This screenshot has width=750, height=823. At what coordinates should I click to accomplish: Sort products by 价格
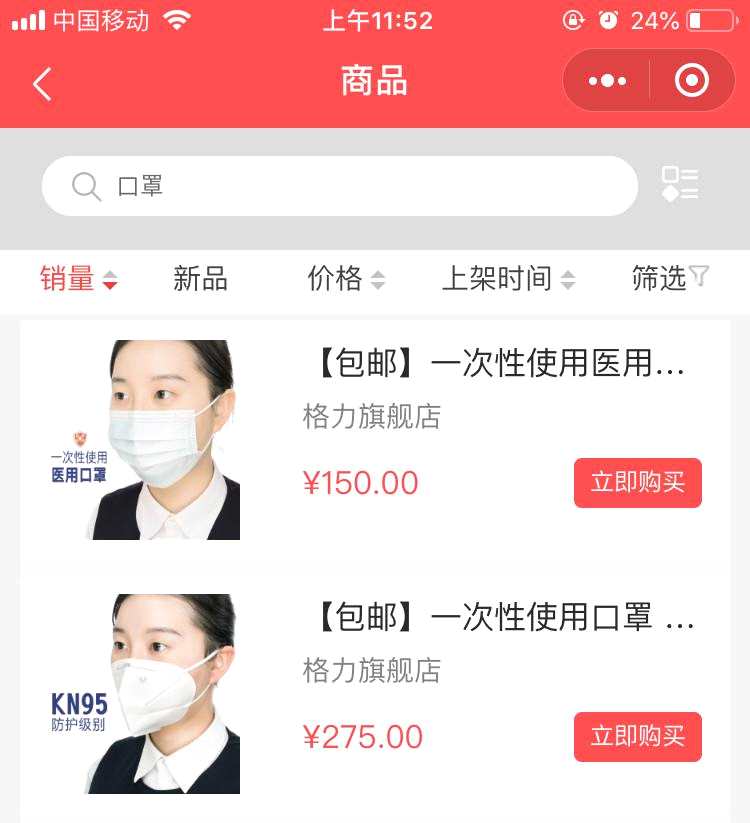345,279
